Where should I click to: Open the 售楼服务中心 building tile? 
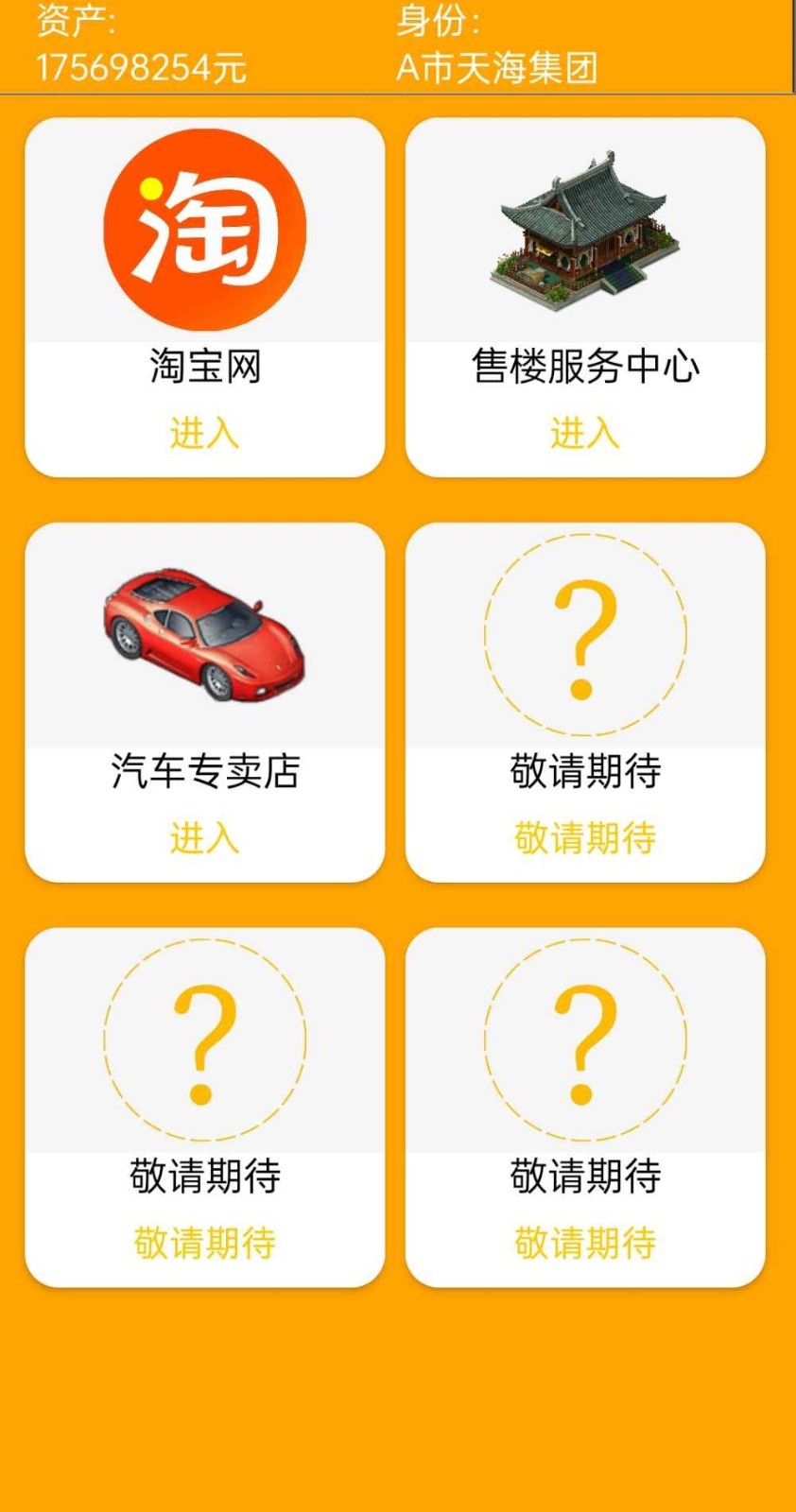point(584,230)
